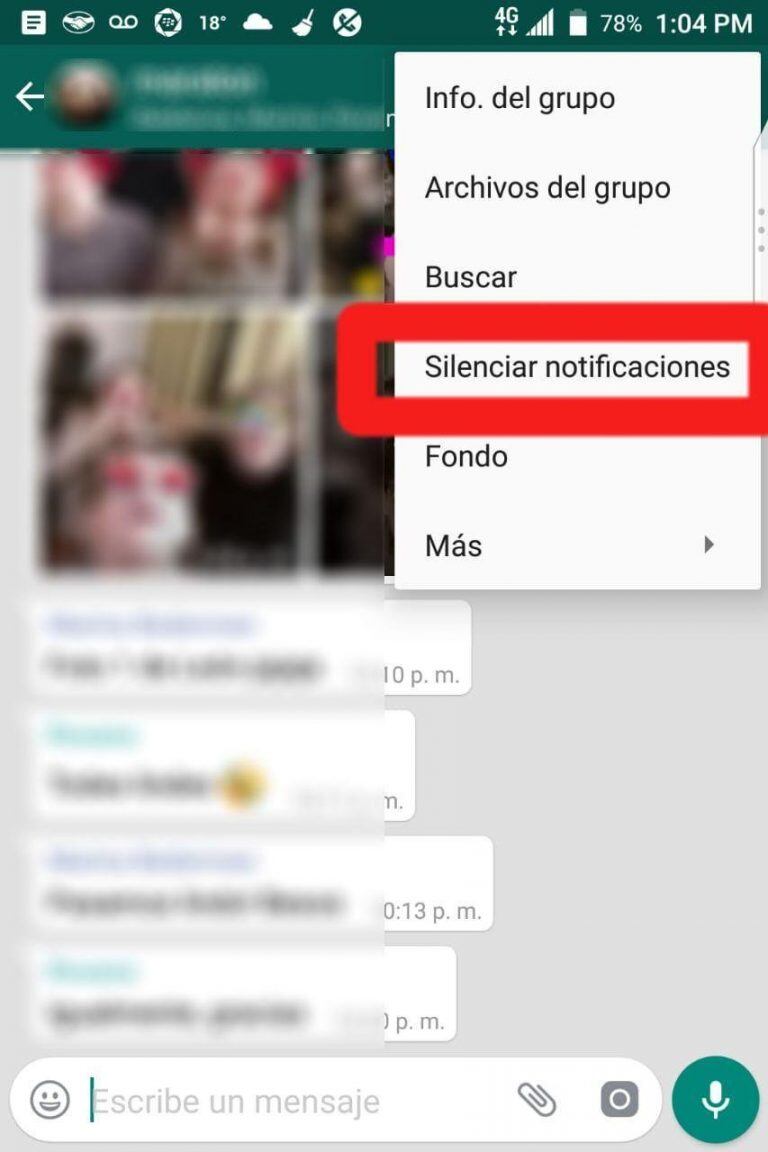Open Info. del grupo from the menu
This screenshot has width=768, height=1152.
(519, 98)
